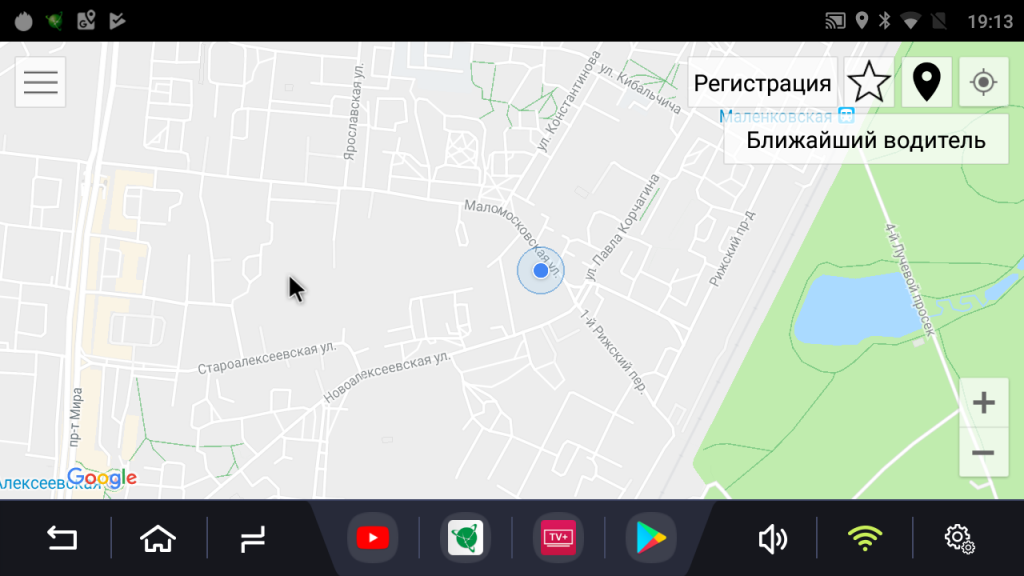This screenshot has width=1024, height=576.
Task: Launch YouTube from the bottom dock
Action: 372,539
